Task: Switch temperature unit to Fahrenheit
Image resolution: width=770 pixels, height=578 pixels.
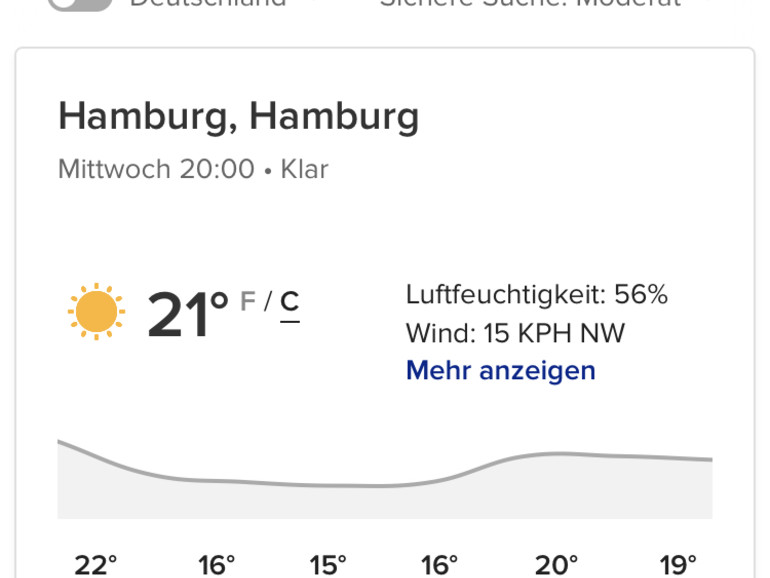Action: tap(248, 300)
